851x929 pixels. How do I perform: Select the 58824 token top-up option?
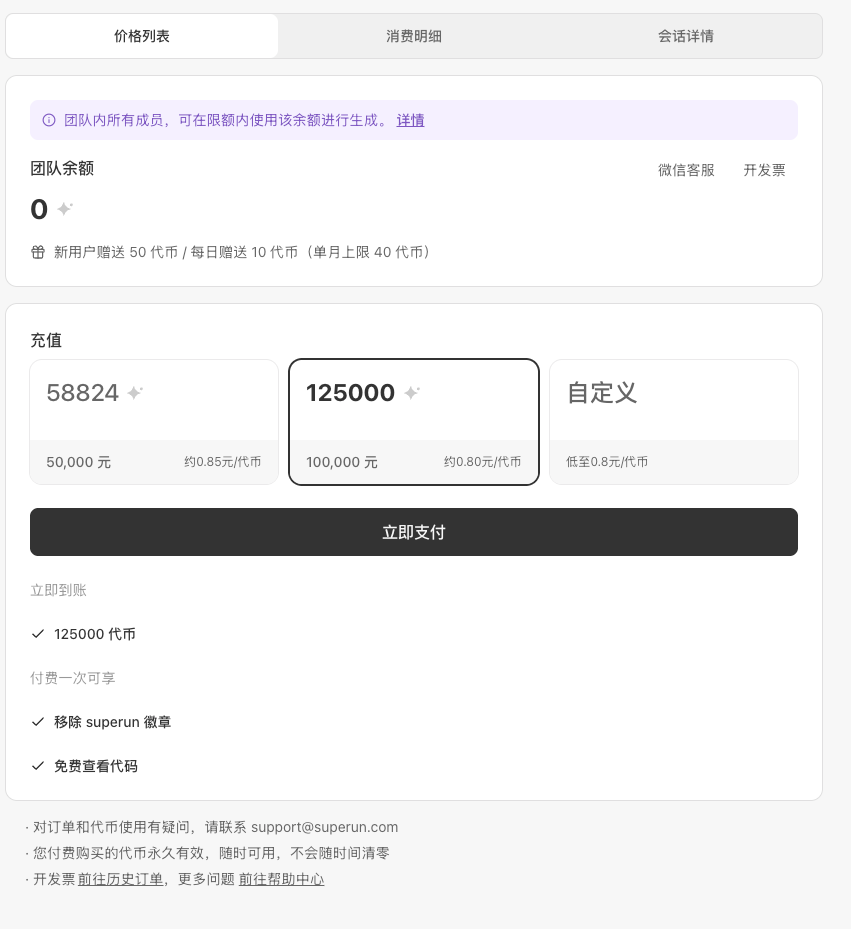coord(154,421)
